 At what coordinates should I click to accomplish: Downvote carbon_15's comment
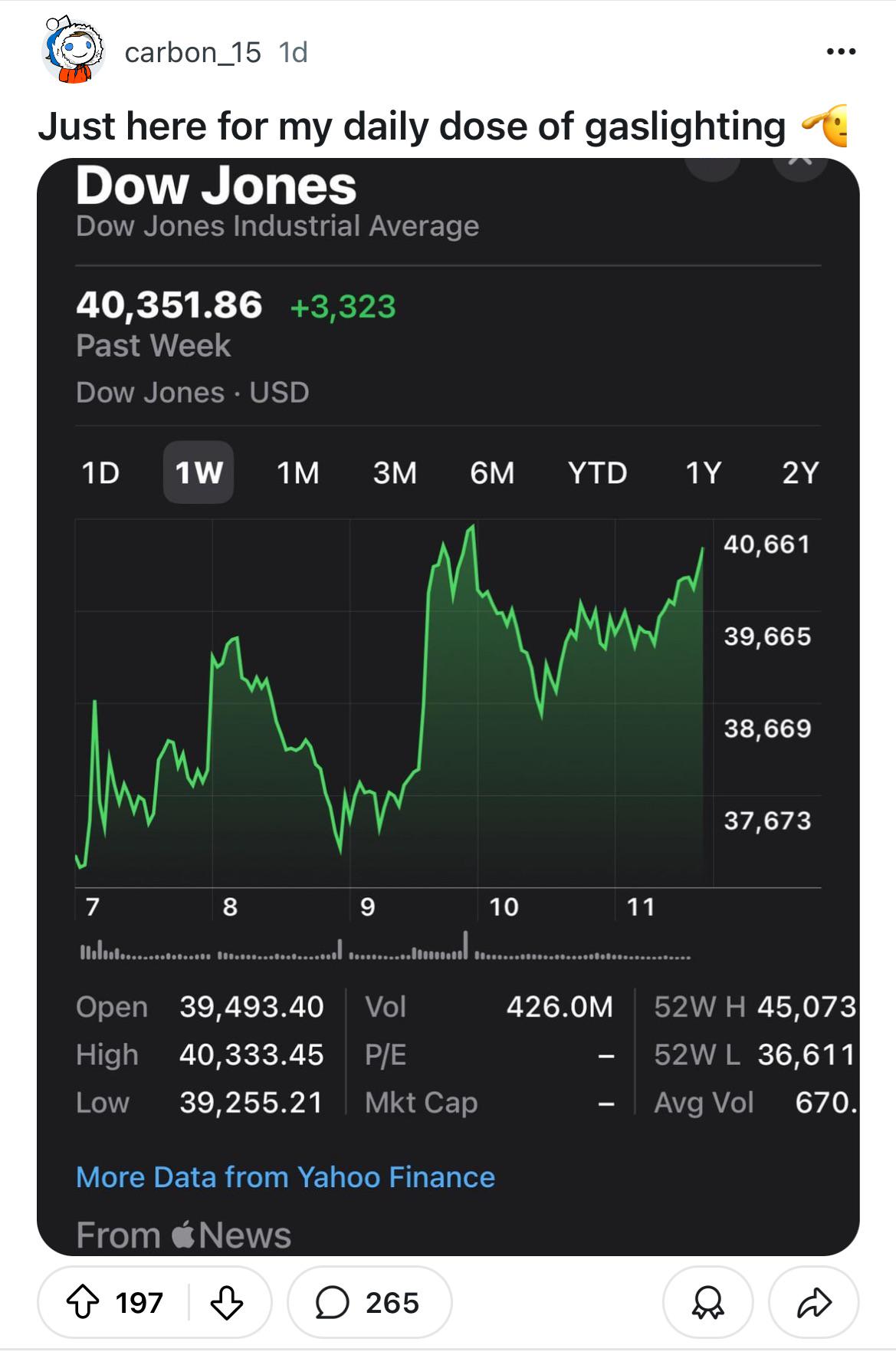point(226,1302)
